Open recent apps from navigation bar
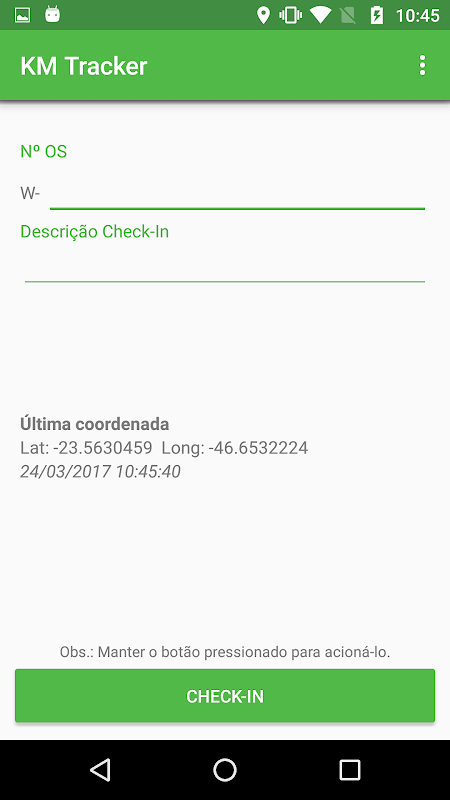This screenshot has height=800, width=450. 349,770
